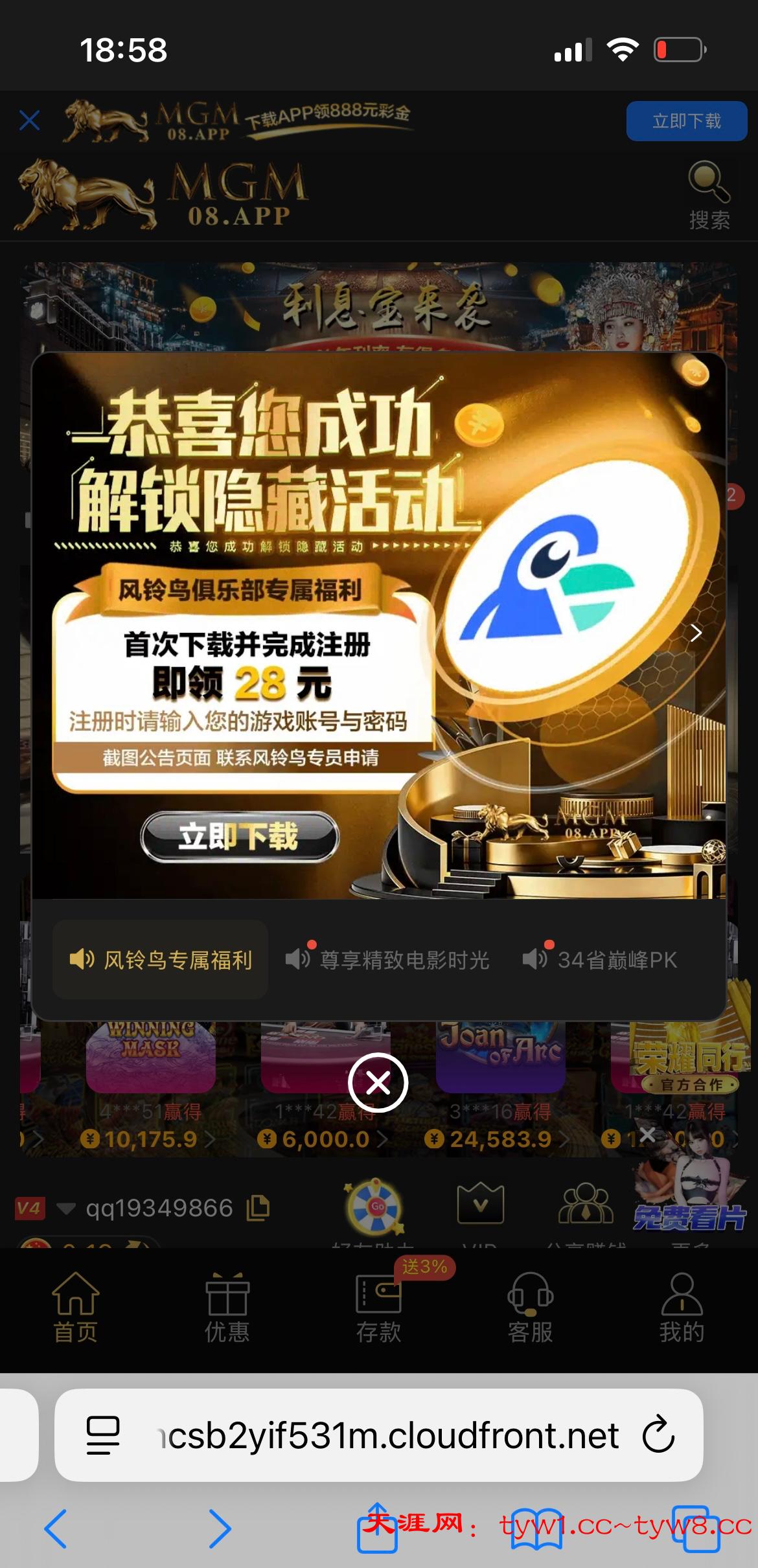Open the browser page settings menu icon
This screenshot has height=1568, width=758.
[103, 1435]
